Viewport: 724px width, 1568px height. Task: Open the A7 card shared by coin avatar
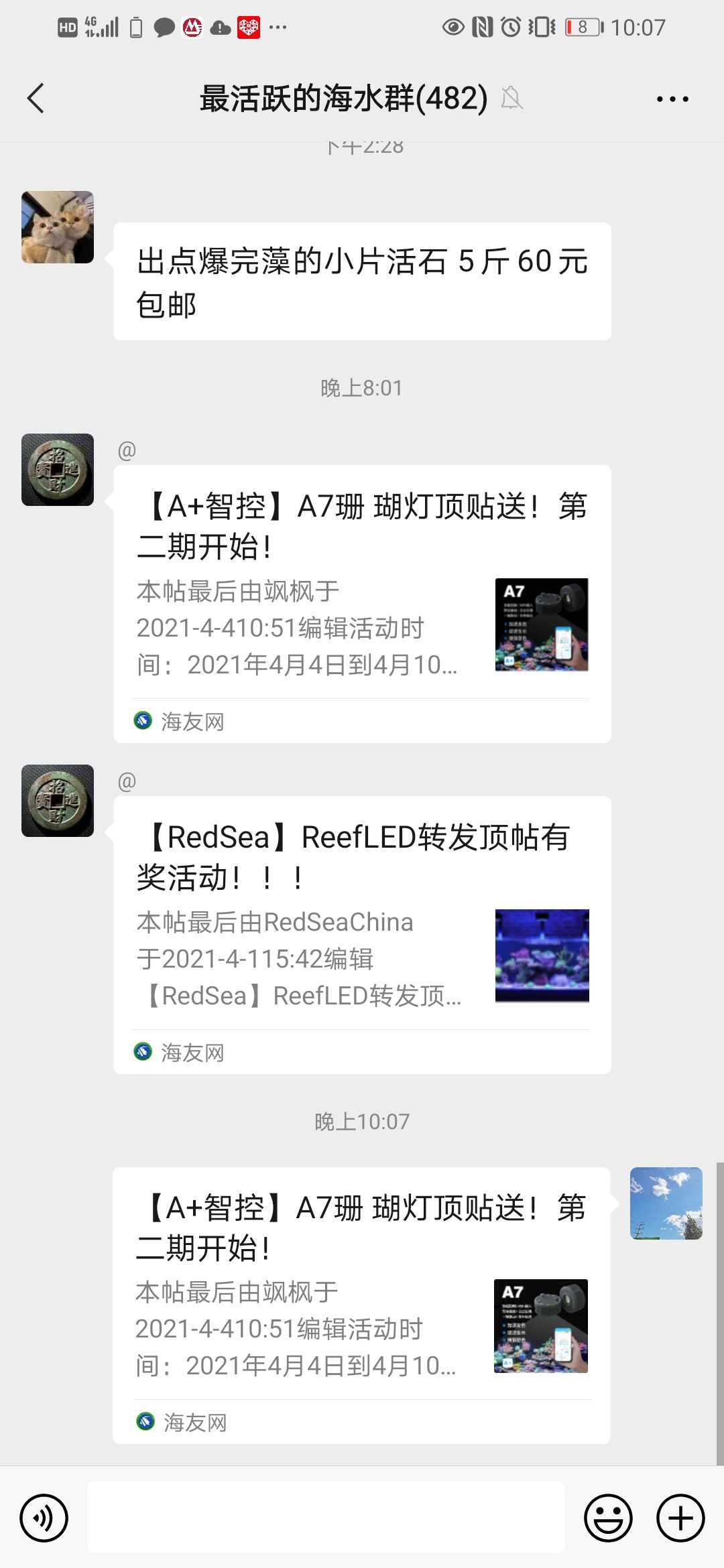tap(362, 603)
